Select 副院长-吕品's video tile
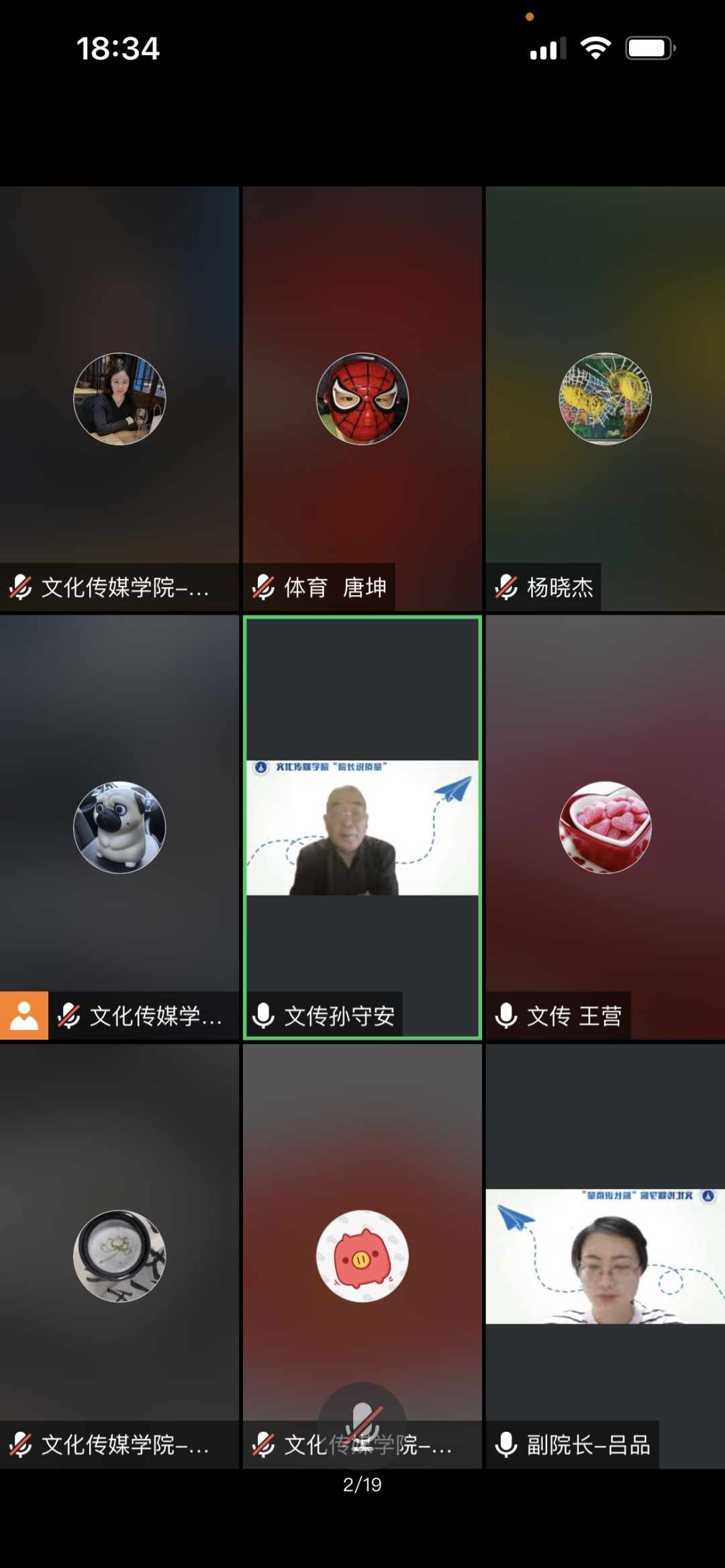725x1568 pixels. (x=606, y=1256)
